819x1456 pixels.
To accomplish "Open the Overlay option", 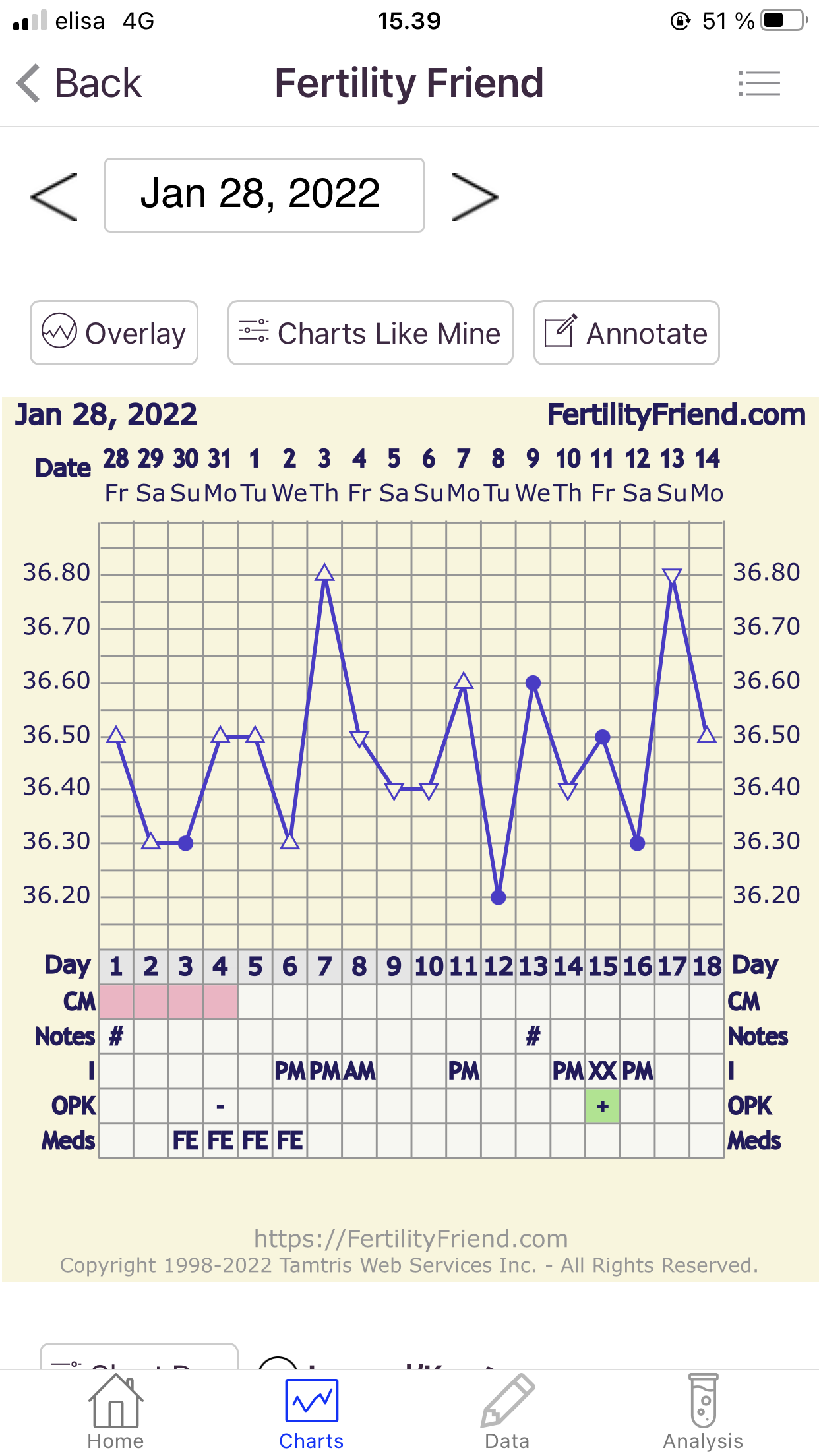I will tap(114, 333).
